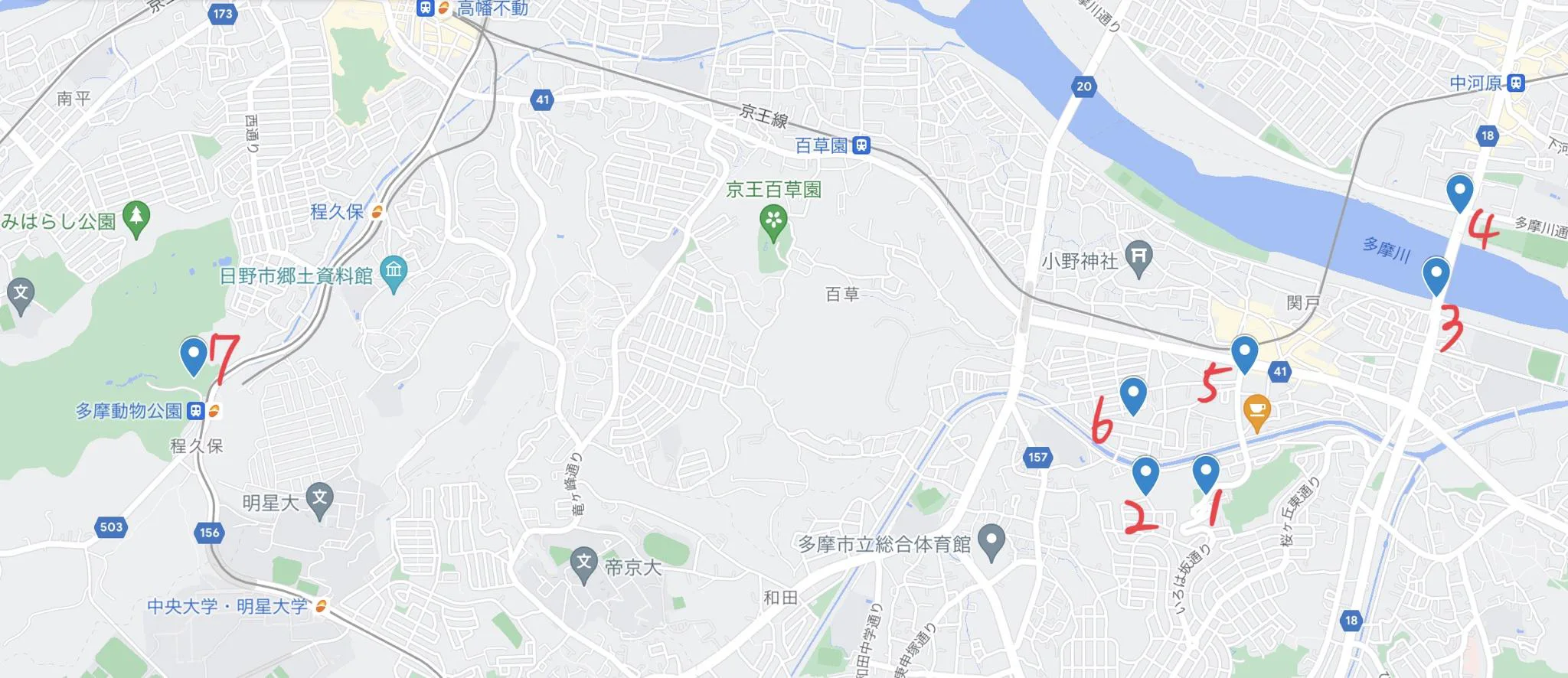Tap the blue pin marked 7 near 多摩動物公園
Image resolution: width=1568 pixels, height=678 pixels.
[x=194, y=355]
